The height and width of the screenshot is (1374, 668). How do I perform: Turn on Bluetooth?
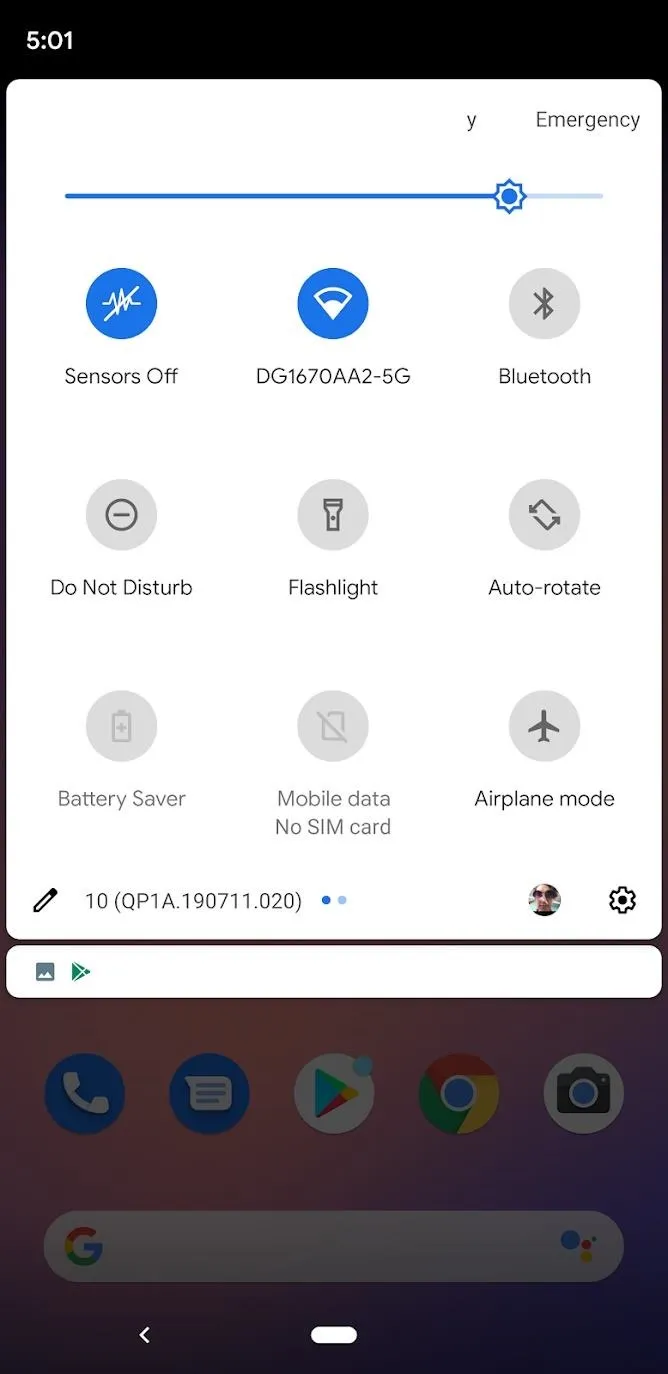[x=544, y=303]
